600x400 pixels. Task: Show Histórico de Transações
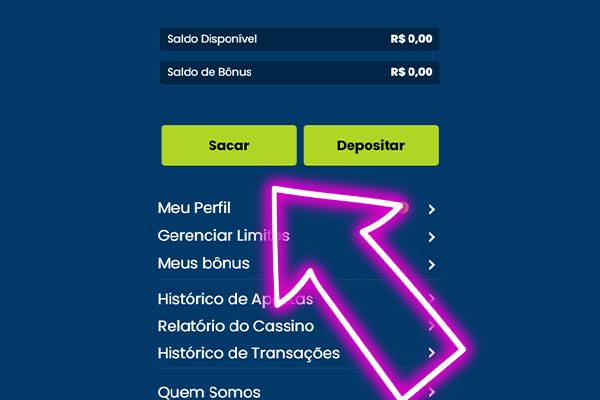point(249,353)
